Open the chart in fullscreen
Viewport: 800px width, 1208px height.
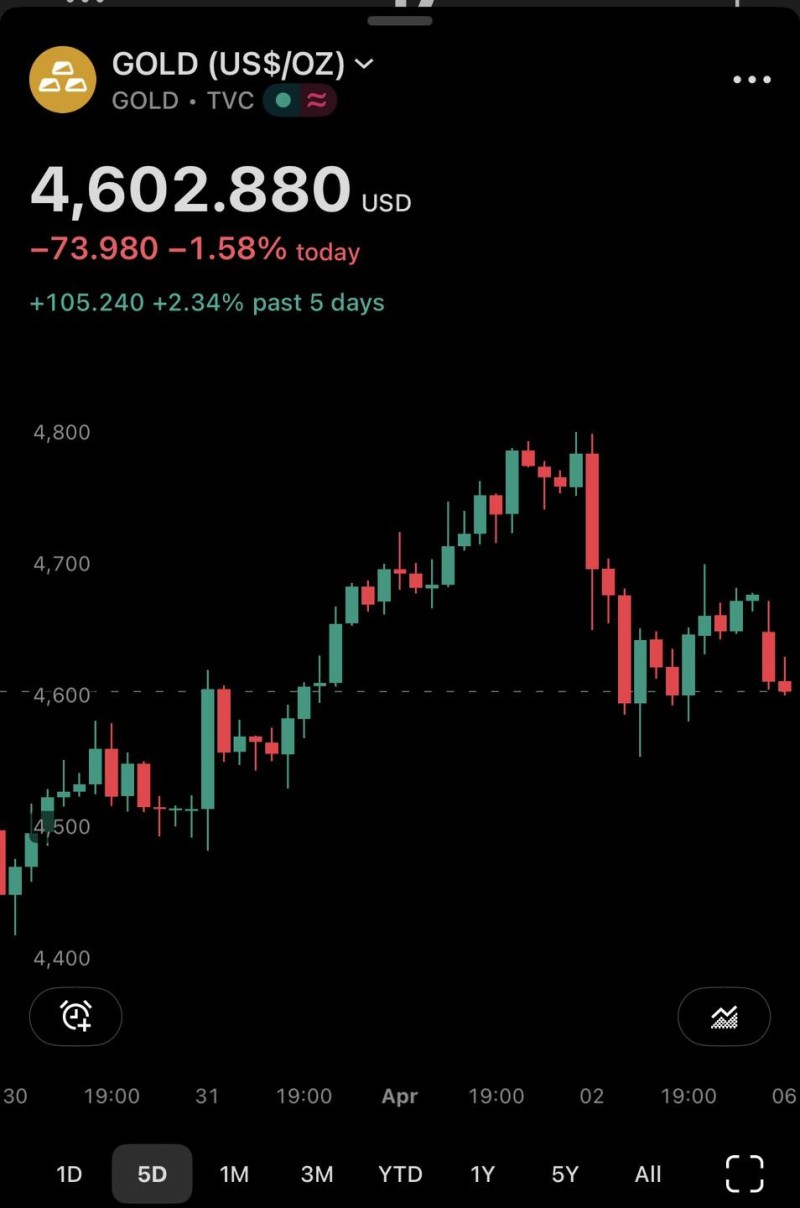[744, 1174]
